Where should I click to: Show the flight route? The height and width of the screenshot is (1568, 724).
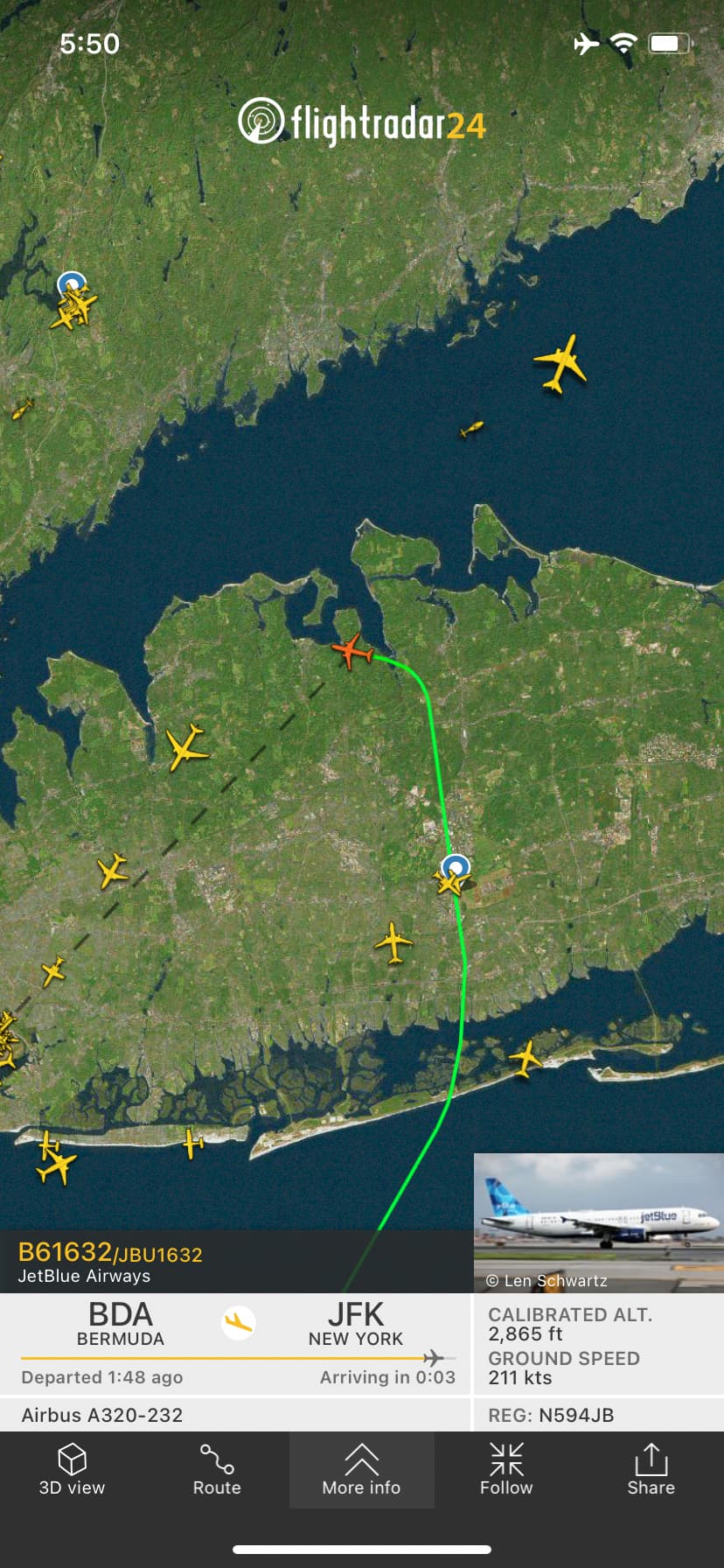[217, 1470]
